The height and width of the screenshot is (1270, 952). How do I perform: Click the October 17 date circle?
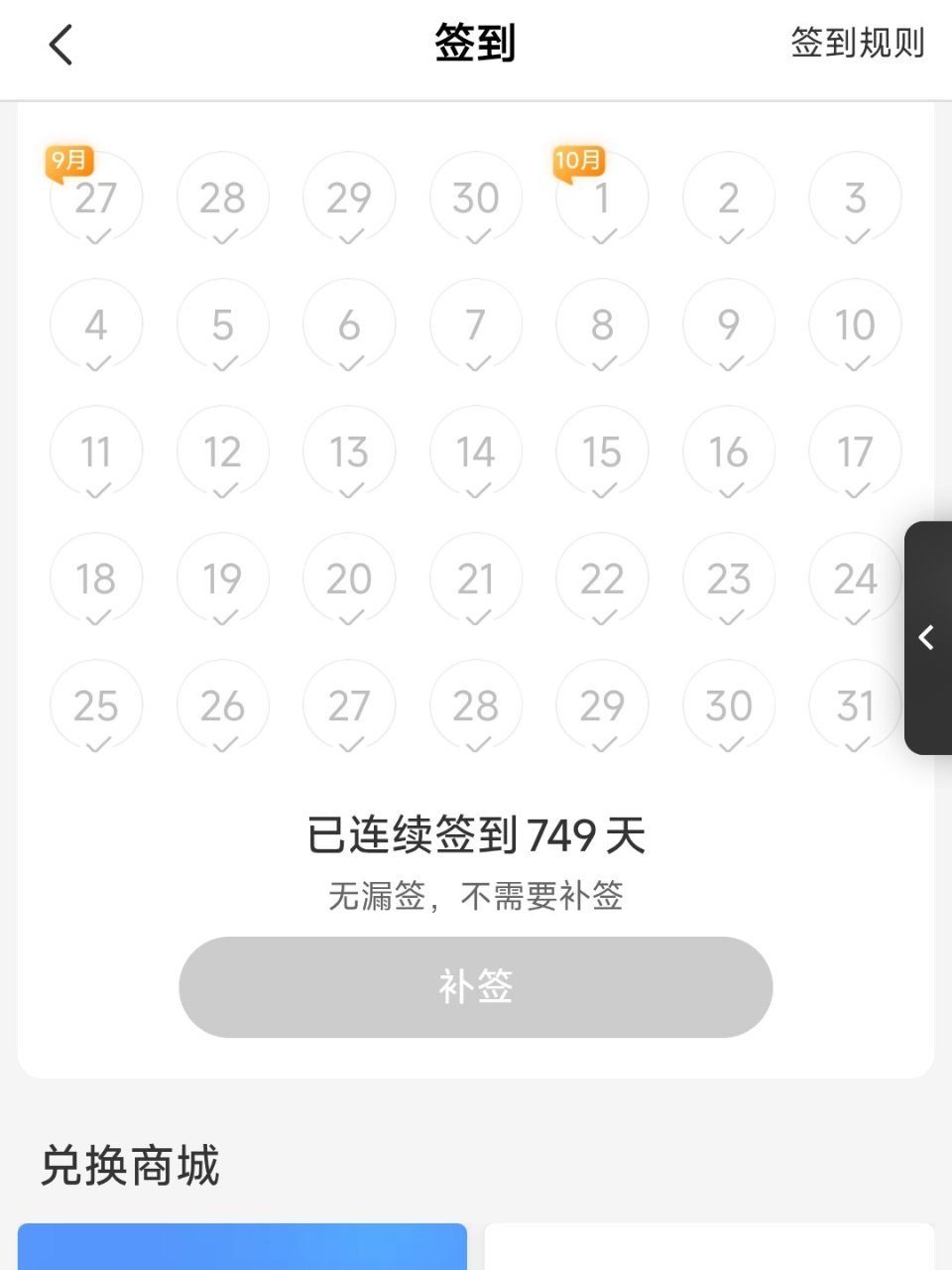click(x=855, y=451)
